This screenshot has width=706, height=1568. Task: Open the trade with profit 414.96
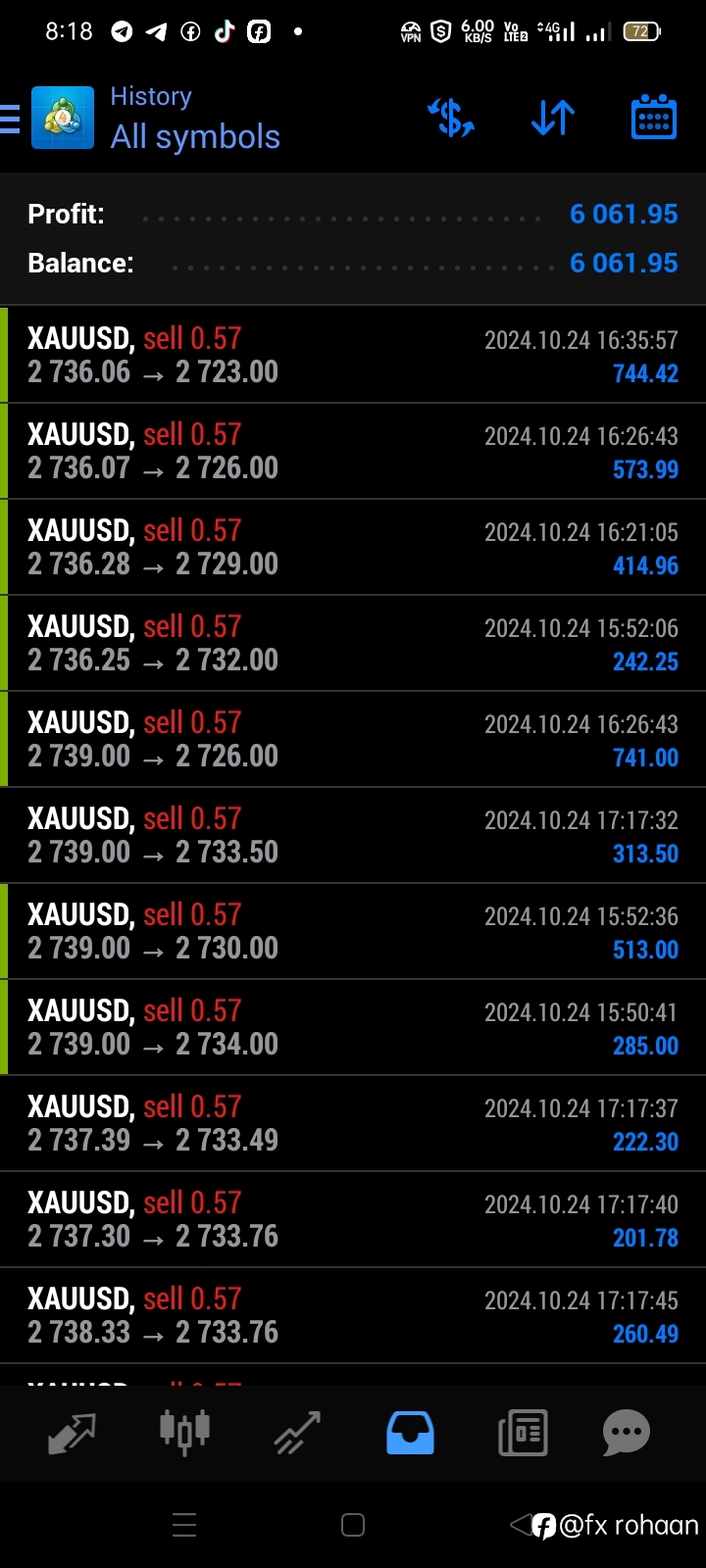point(353,547)
